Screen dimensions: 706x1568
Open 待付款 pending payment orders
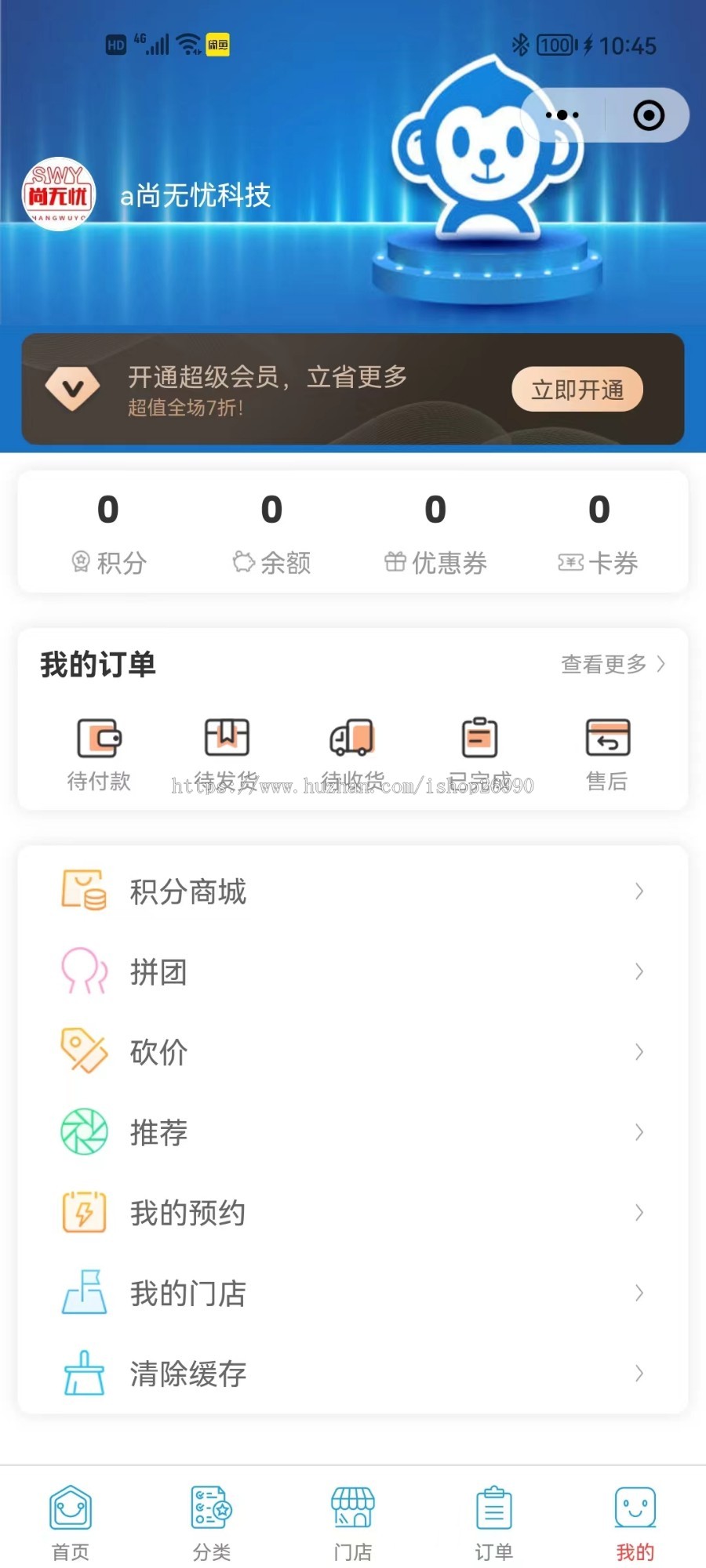[x=99, y=753]
